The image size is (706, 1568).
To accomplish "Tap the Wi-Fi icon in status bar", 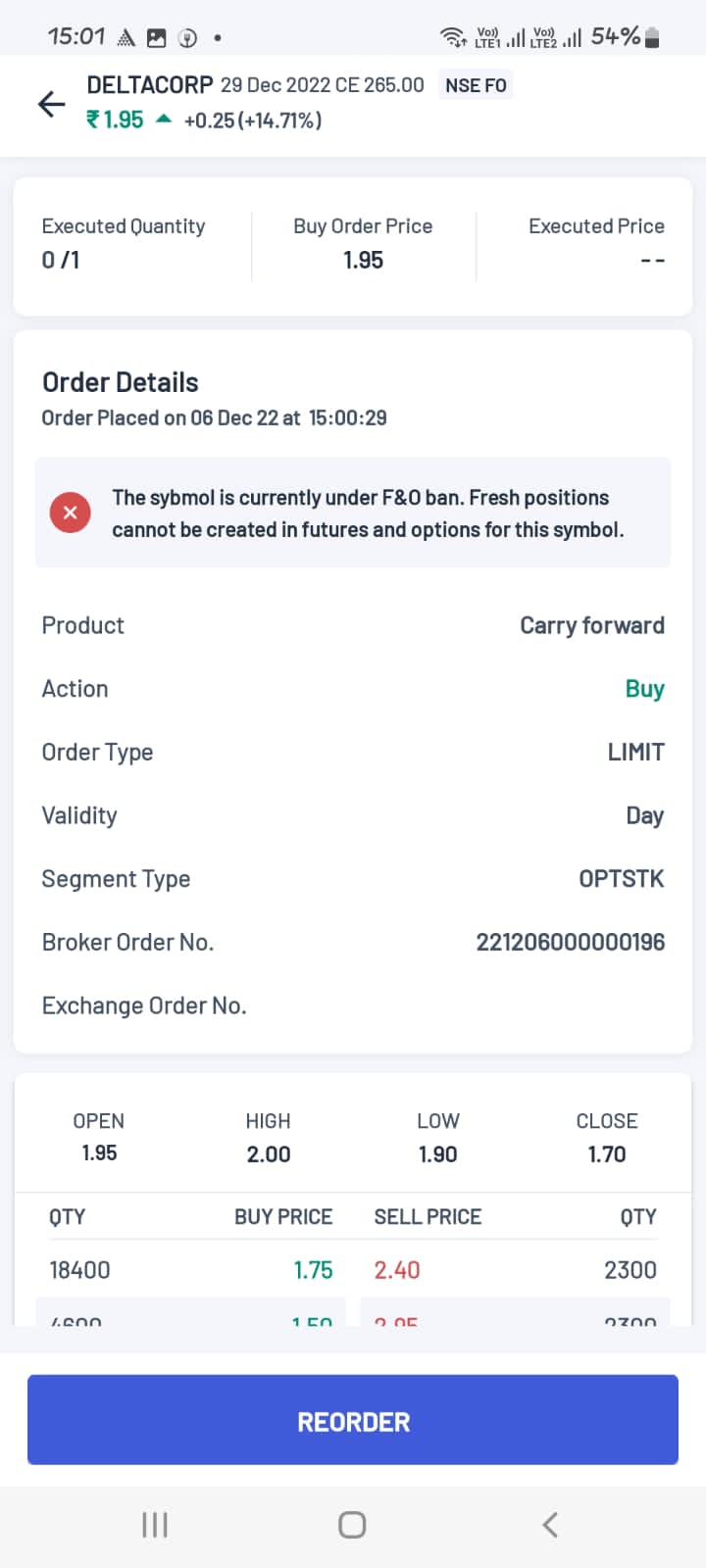I will tap(452, 36).
